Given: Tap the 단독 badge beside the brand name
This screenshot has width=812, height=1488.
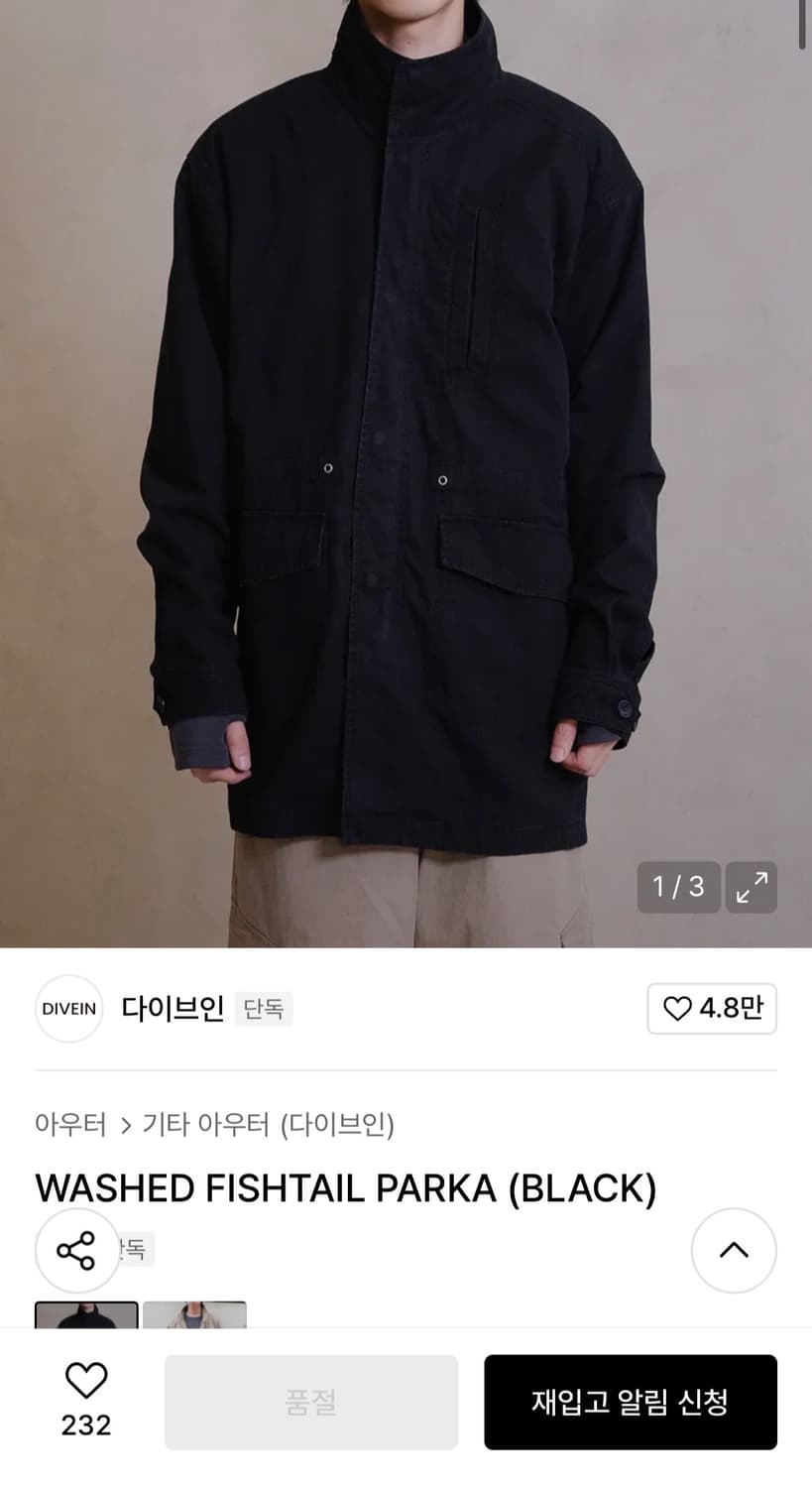Looking at the screenshot, I should tap(264, 1008).
